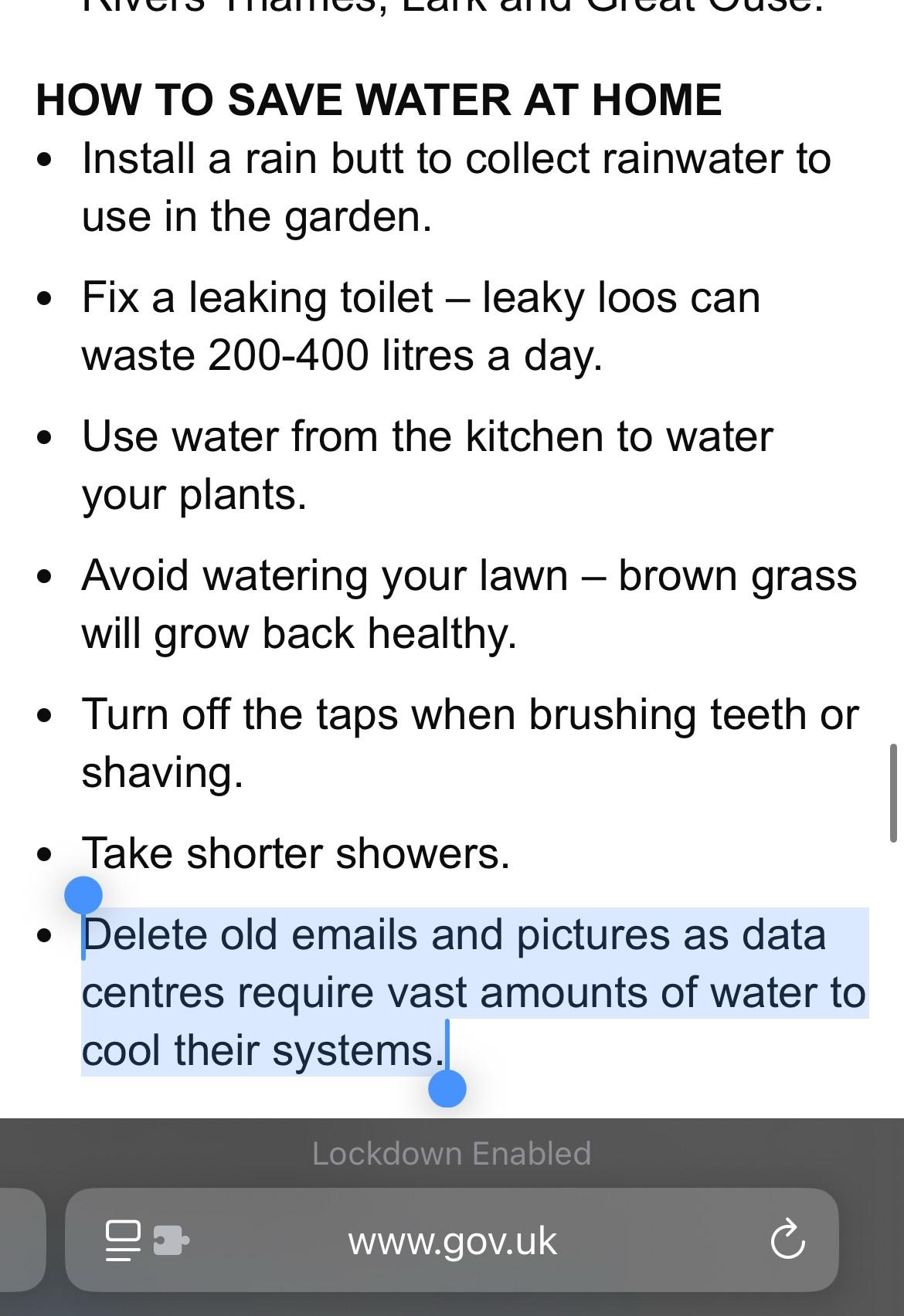Image resolution: width=904 pixels, height=1316 pixels.
Task: Open the page menu reader icon
Action: tap(123, 1241)
